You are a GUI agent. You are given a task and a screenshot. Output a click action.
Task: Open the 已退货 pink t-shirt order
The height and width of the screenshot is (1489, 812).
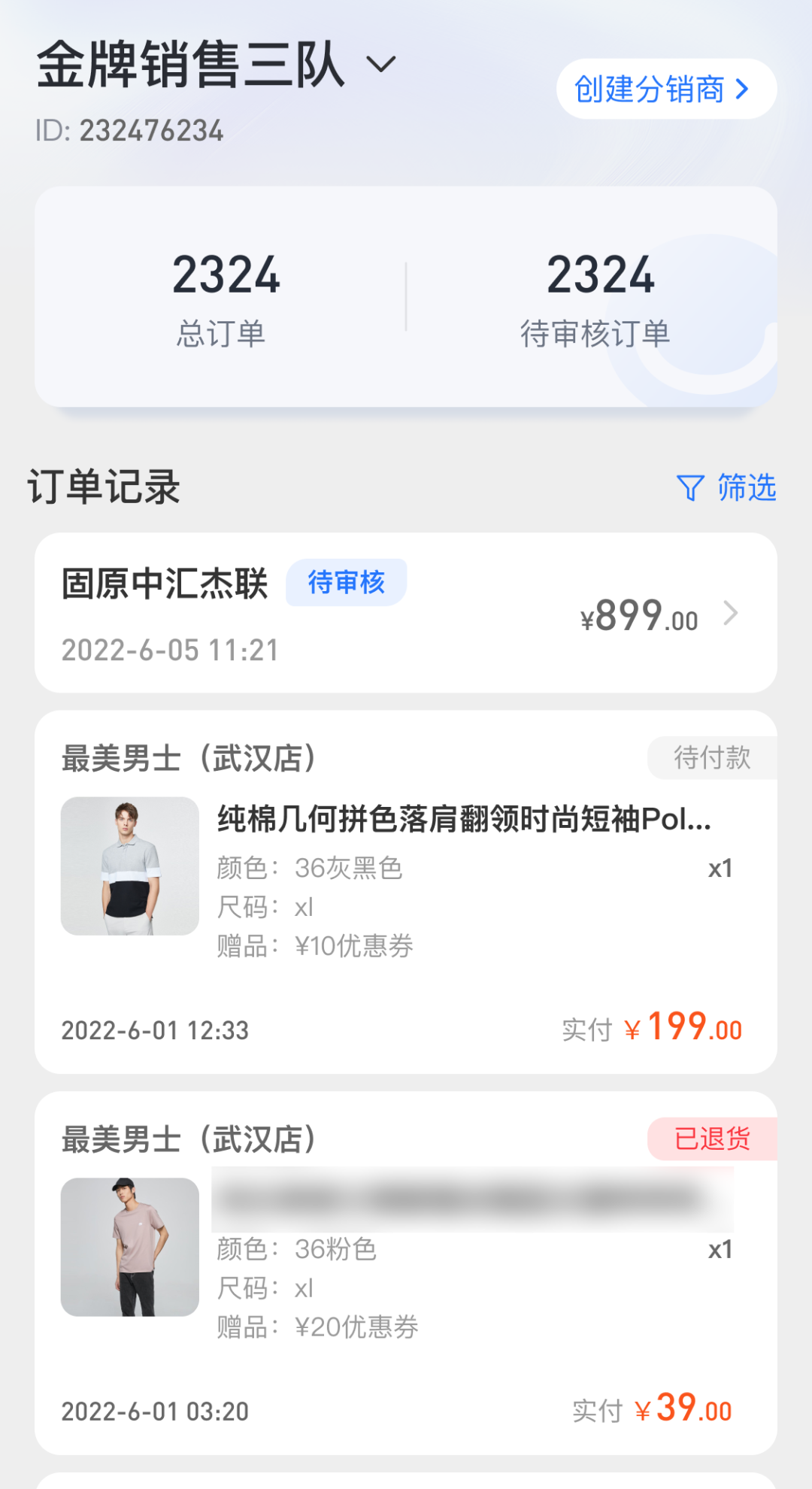(x=406, y=1272)
